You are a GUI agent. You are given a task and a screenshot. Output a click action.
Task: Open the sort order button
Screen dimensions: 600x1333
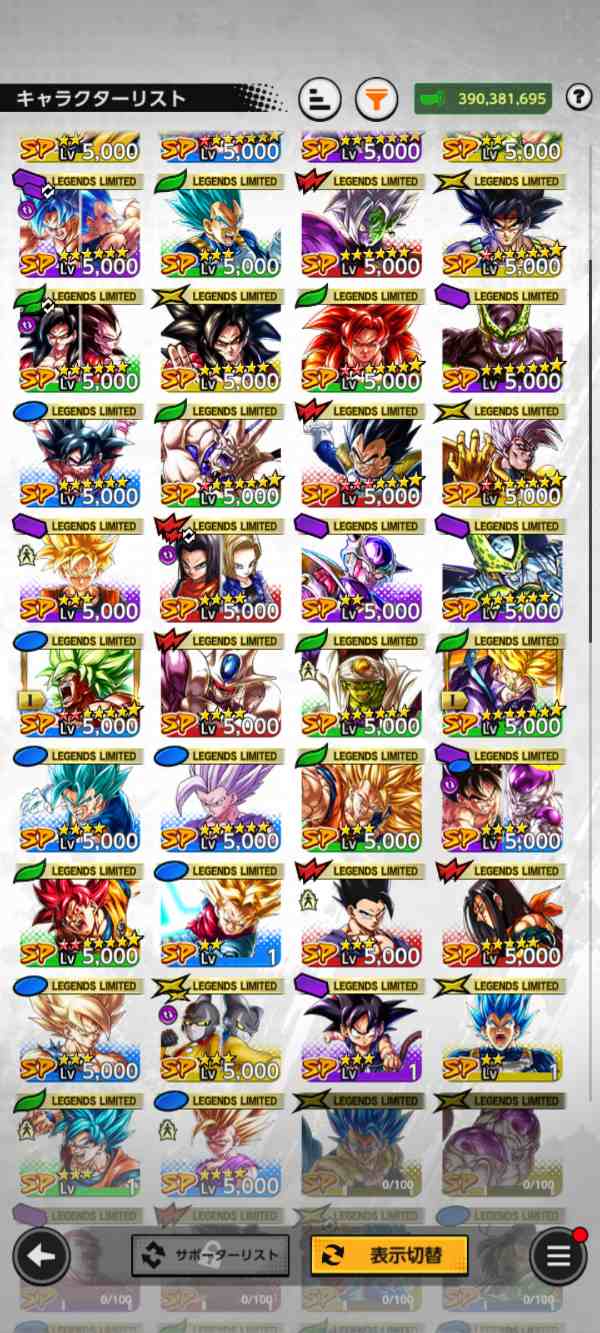(320, 99)
